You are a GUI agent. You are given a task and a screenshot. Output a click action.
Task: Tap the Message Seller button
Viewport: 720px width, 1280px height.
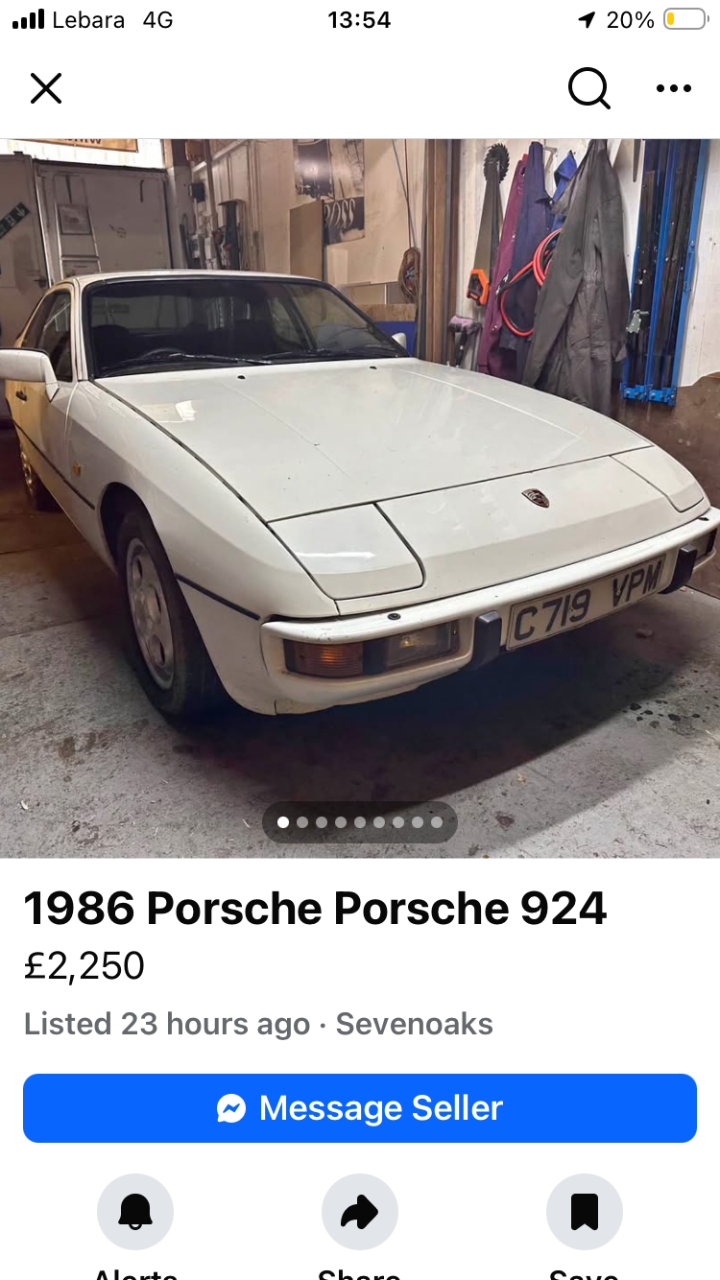coord(360,1108)
